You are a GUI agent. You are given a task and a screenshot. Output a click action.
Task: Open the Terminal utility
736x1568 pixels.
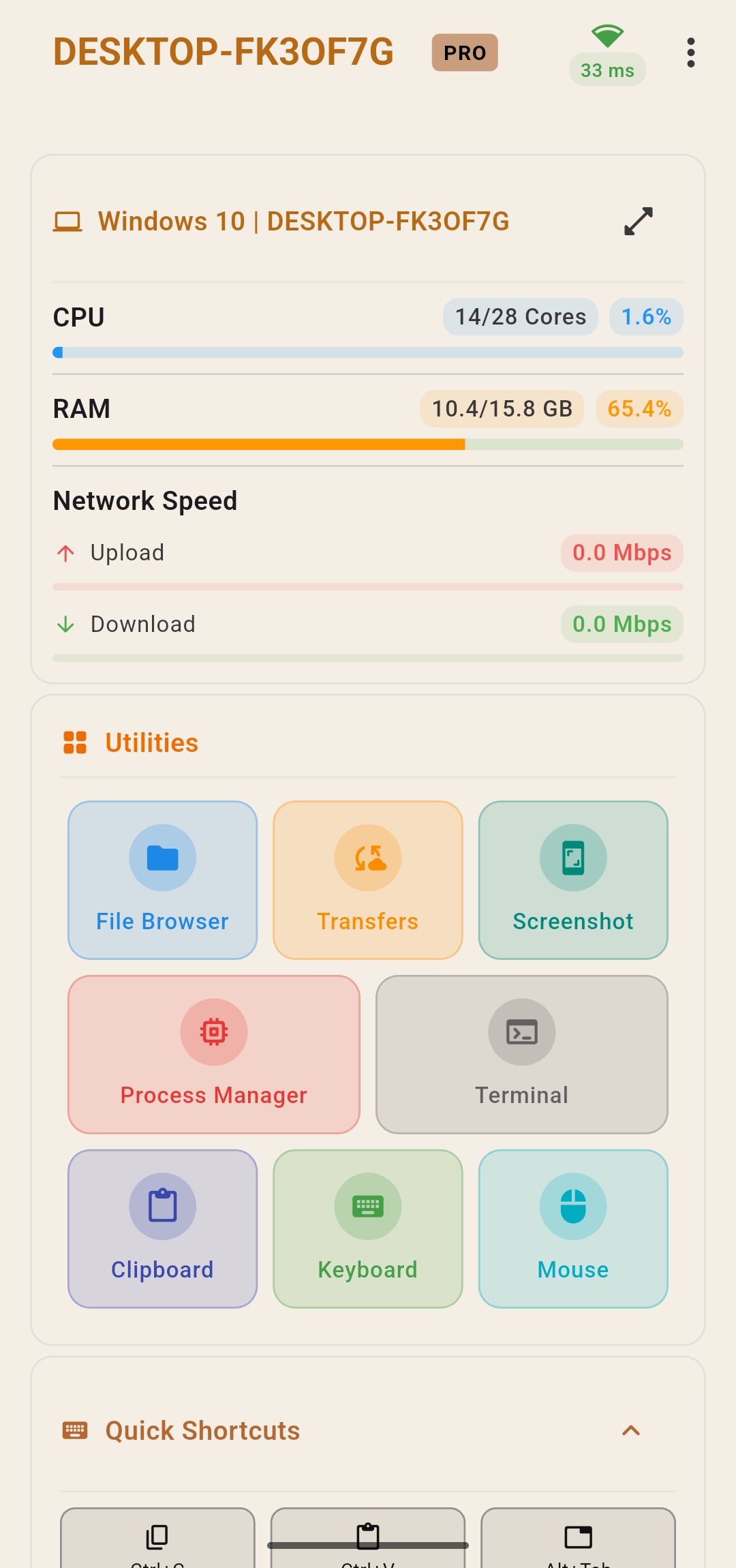pos(521,1054)
